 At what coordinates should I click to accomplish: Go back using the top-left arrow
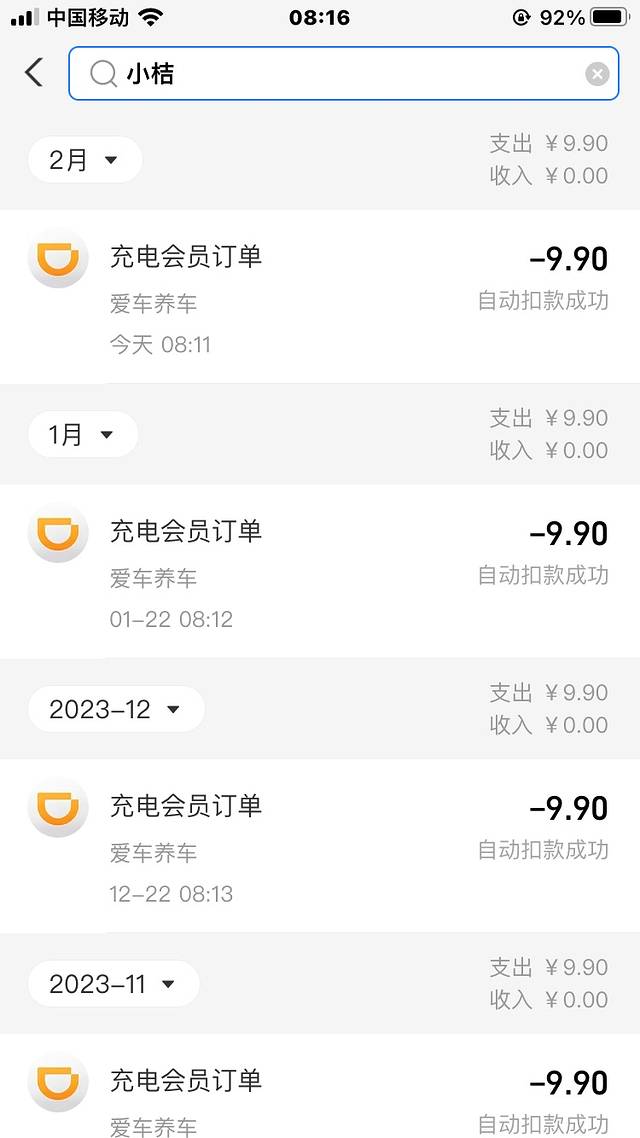[x=34, y=72]
